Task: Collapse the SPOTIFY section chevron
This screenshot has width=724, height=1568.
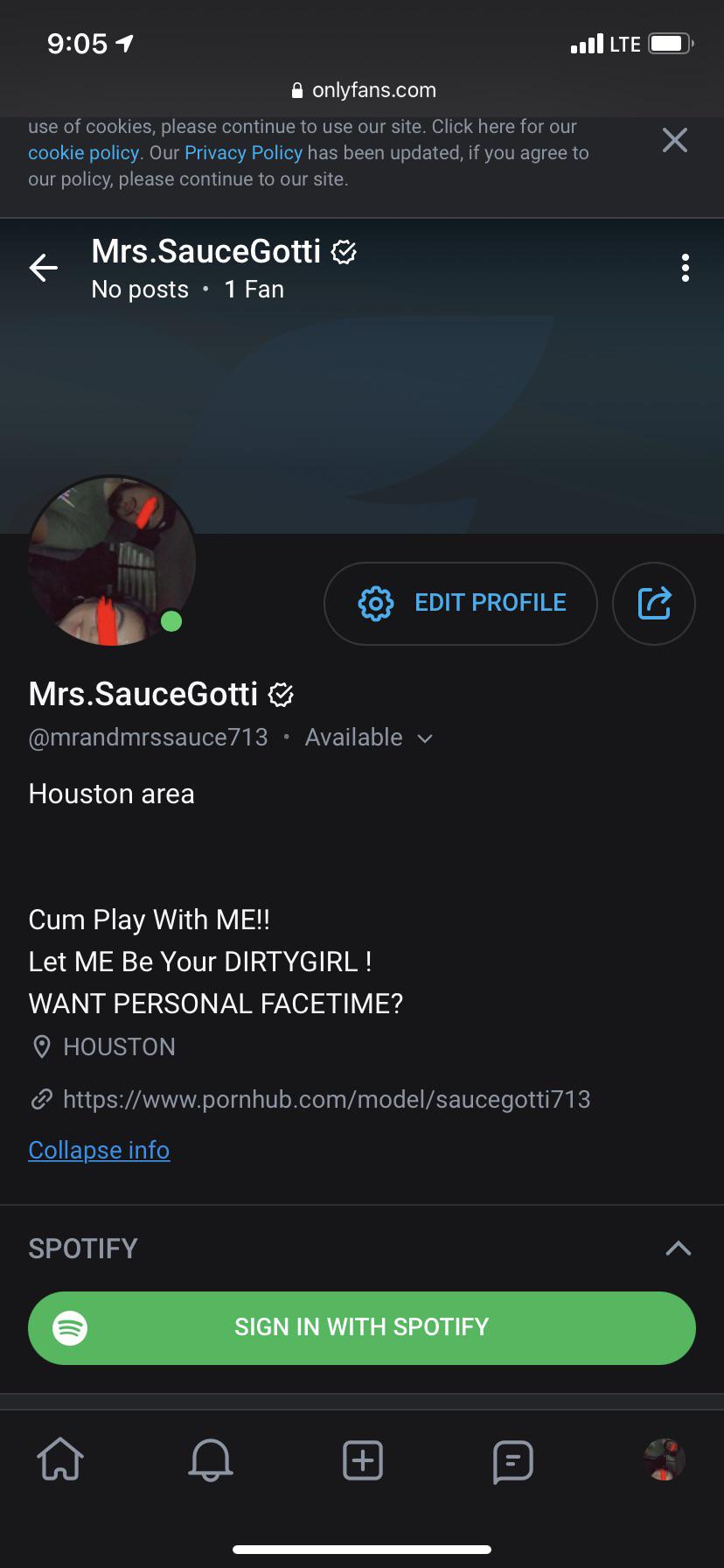Action: pyautogui.click(x=679, y=1248)
